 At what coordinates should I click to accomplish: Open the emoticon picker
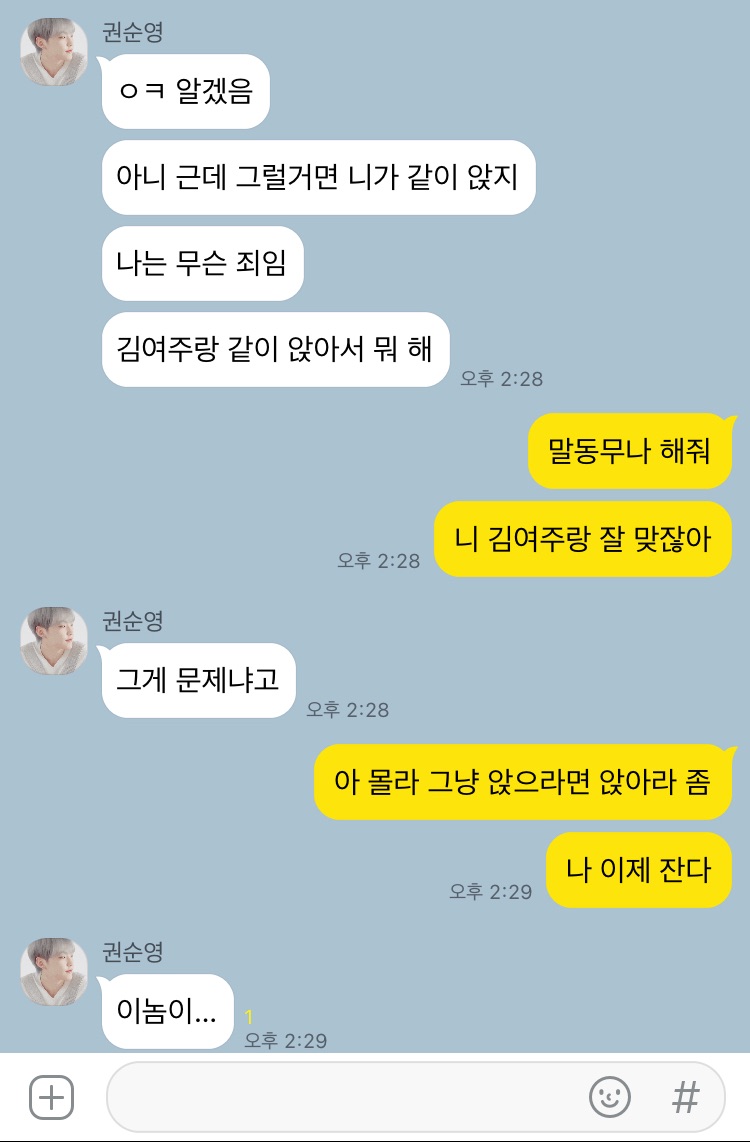click(x=609, y=1098)
